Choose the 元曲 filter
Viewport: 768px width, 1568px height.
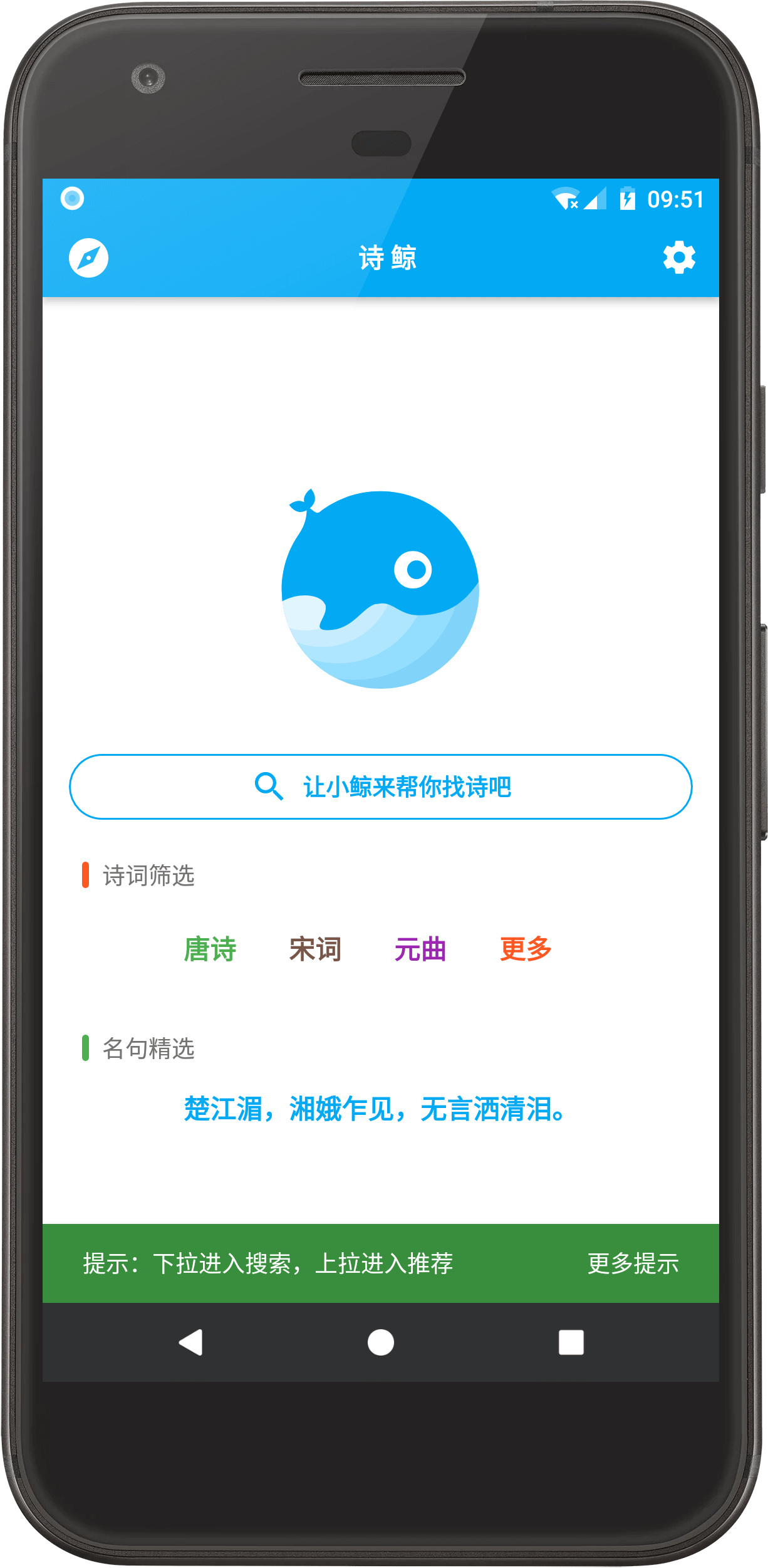coord(420,949)
